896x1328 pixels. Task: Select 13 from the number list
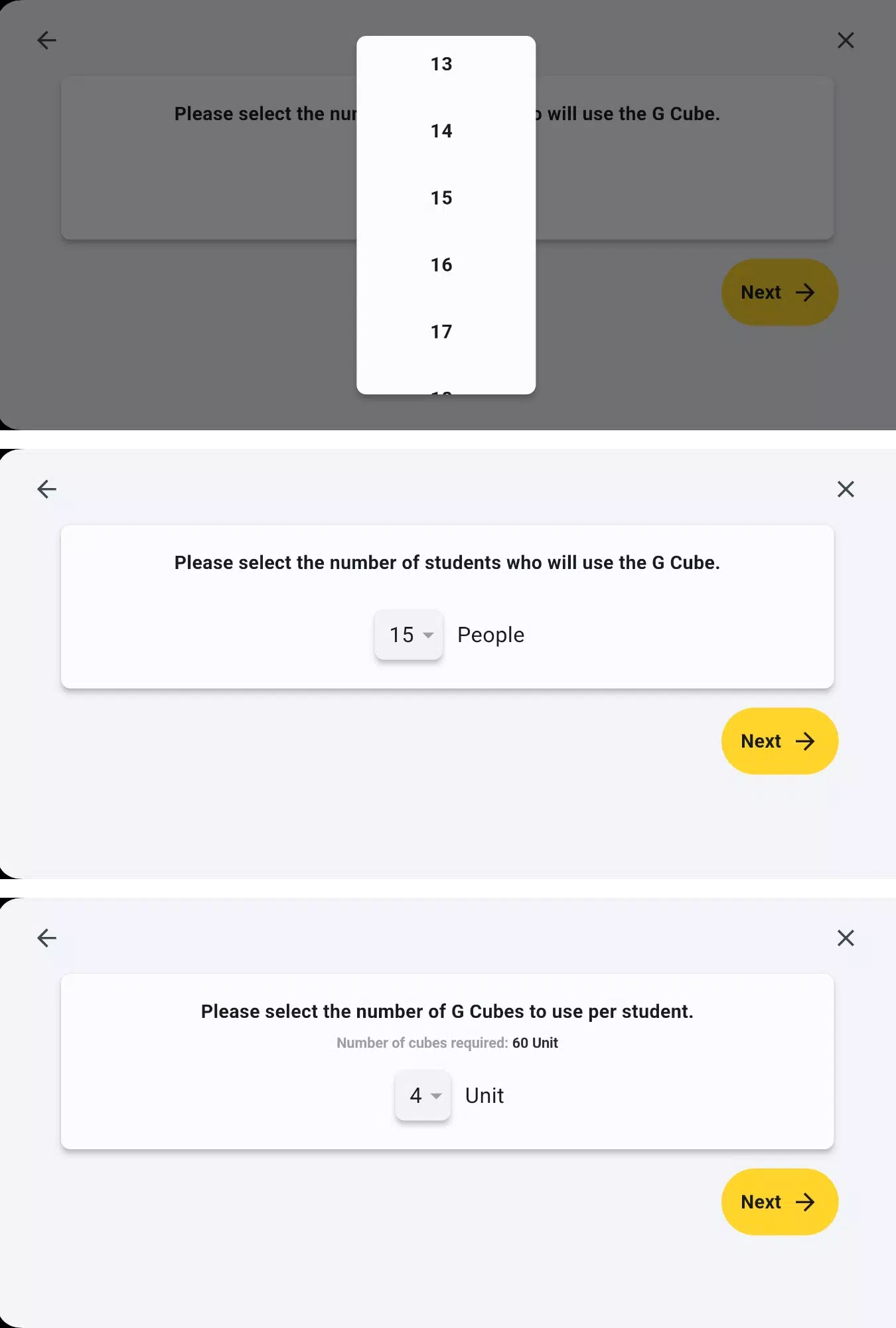tap(441, 64)
